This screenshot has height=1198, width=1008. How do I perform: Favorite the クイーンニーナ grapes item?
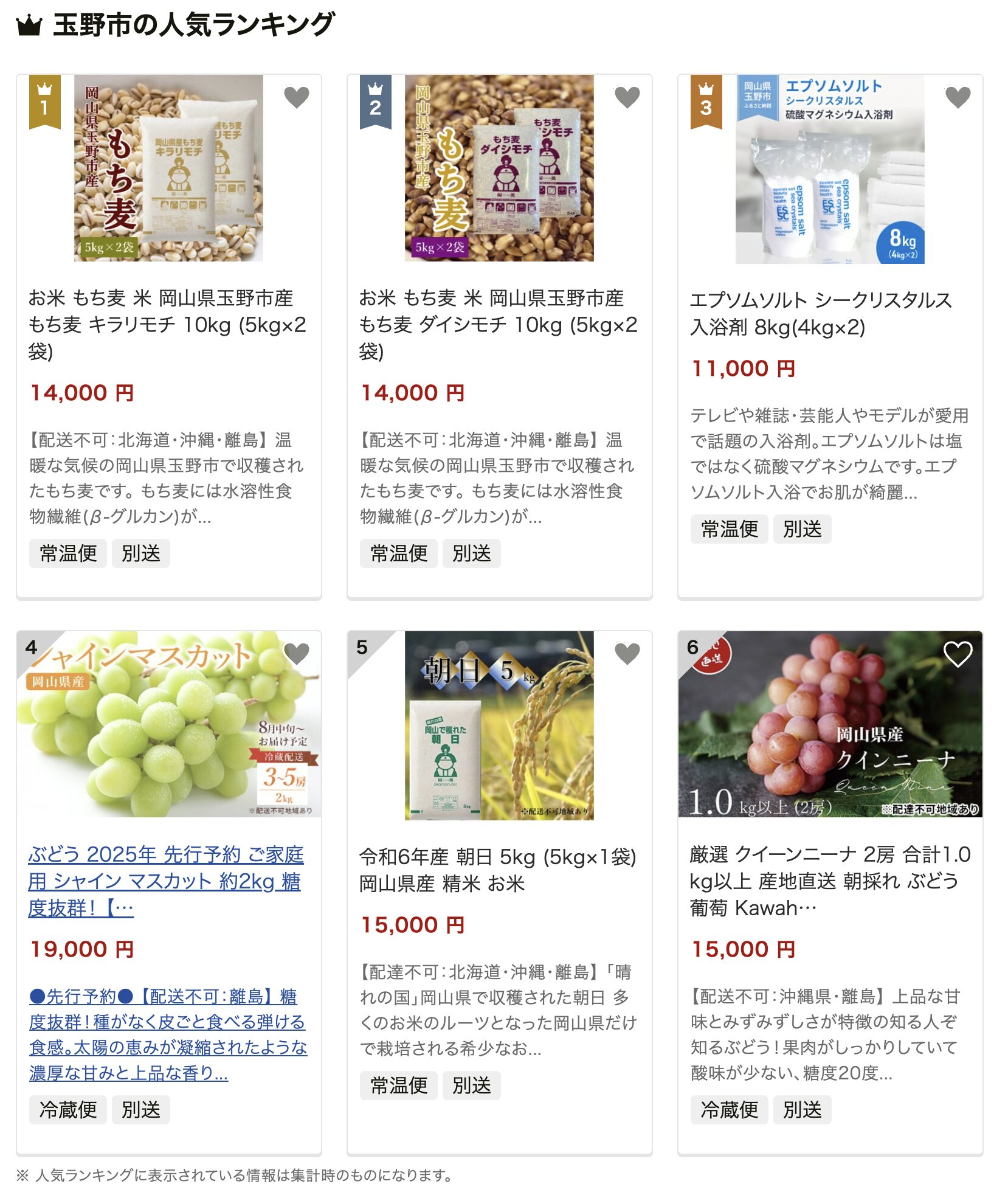(958, 654)
